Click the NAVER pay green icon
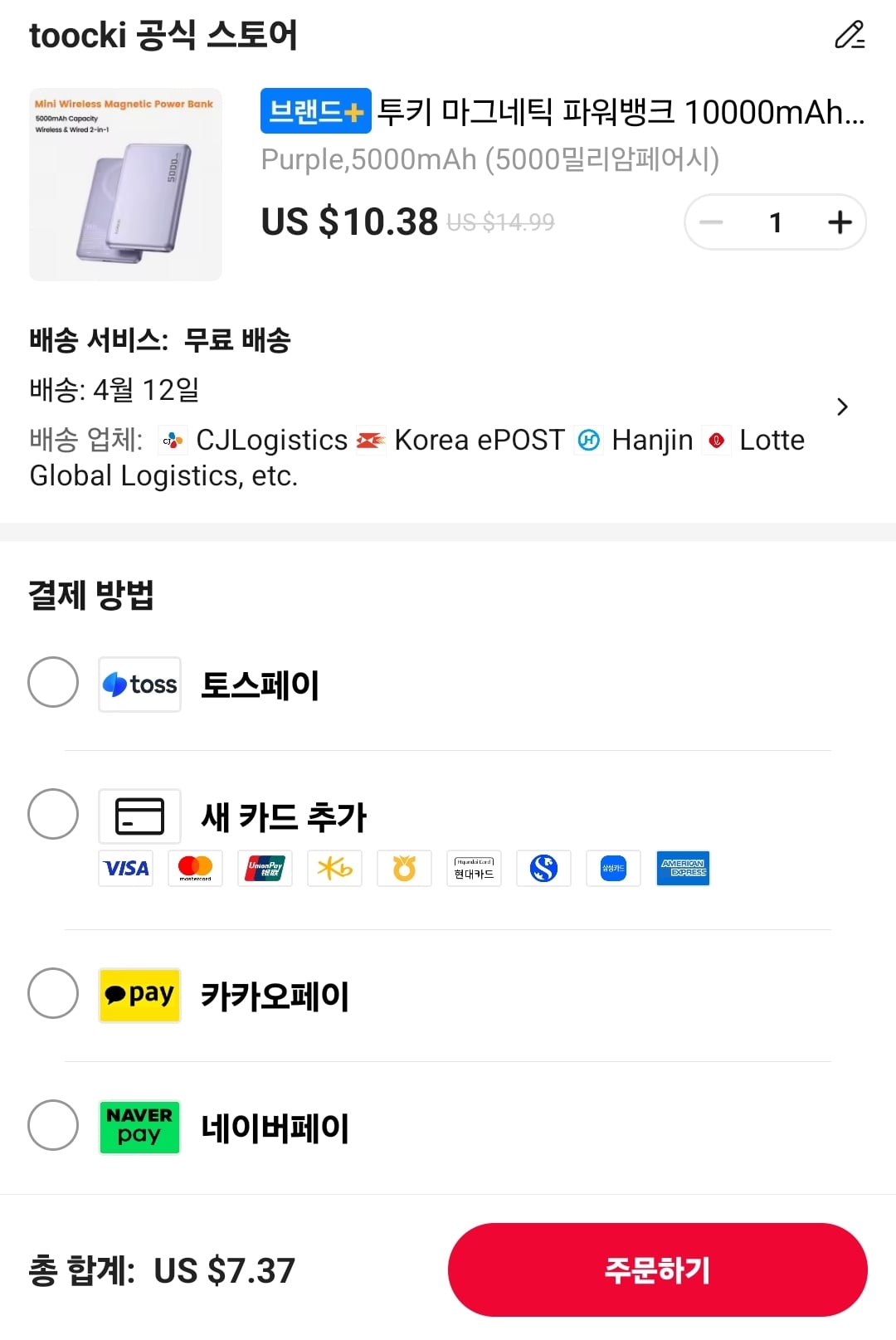Screen dimensions: 896x1340 pos(139,1127)
